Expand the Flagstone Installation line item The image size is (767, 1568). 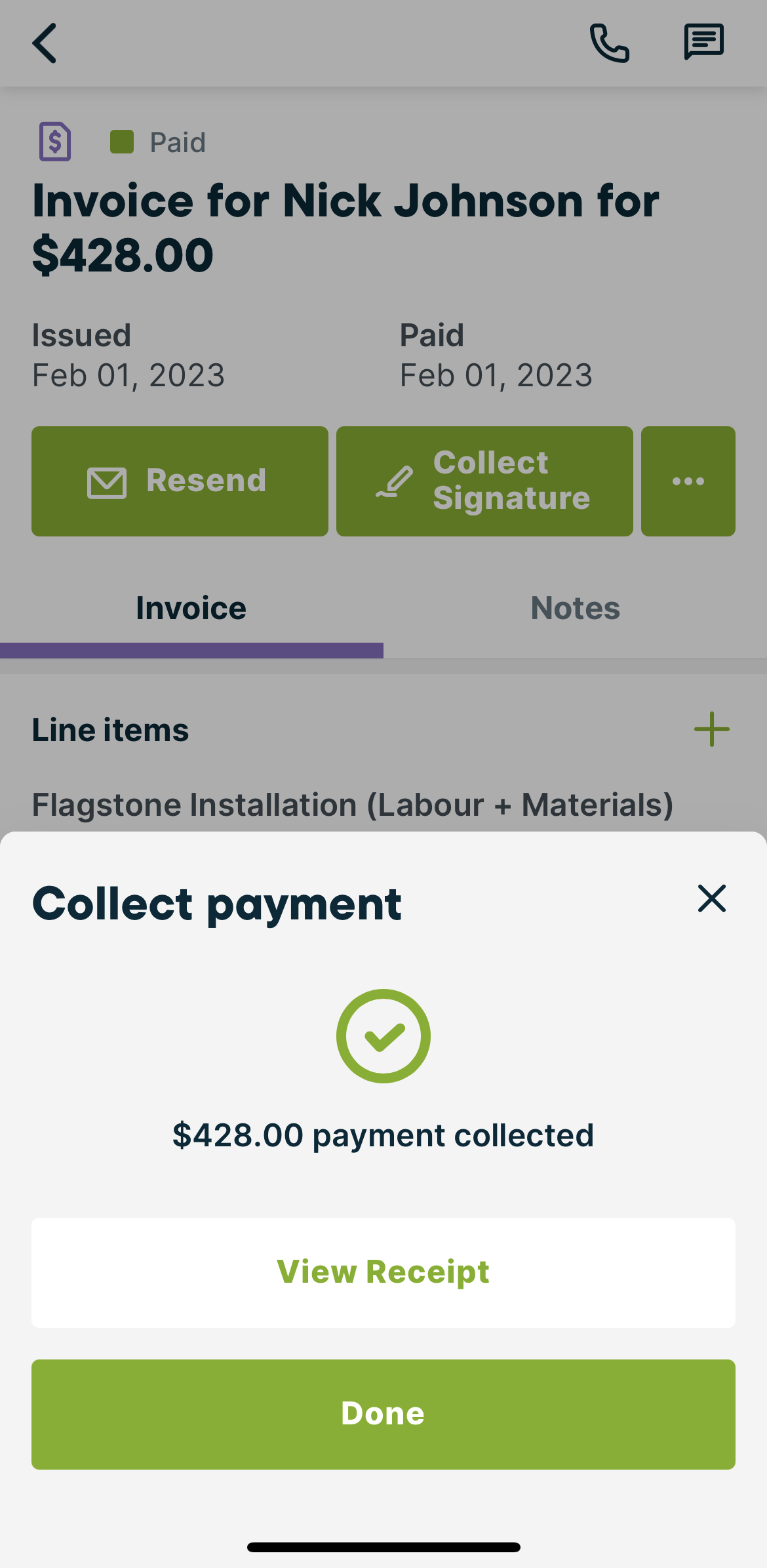353,805
